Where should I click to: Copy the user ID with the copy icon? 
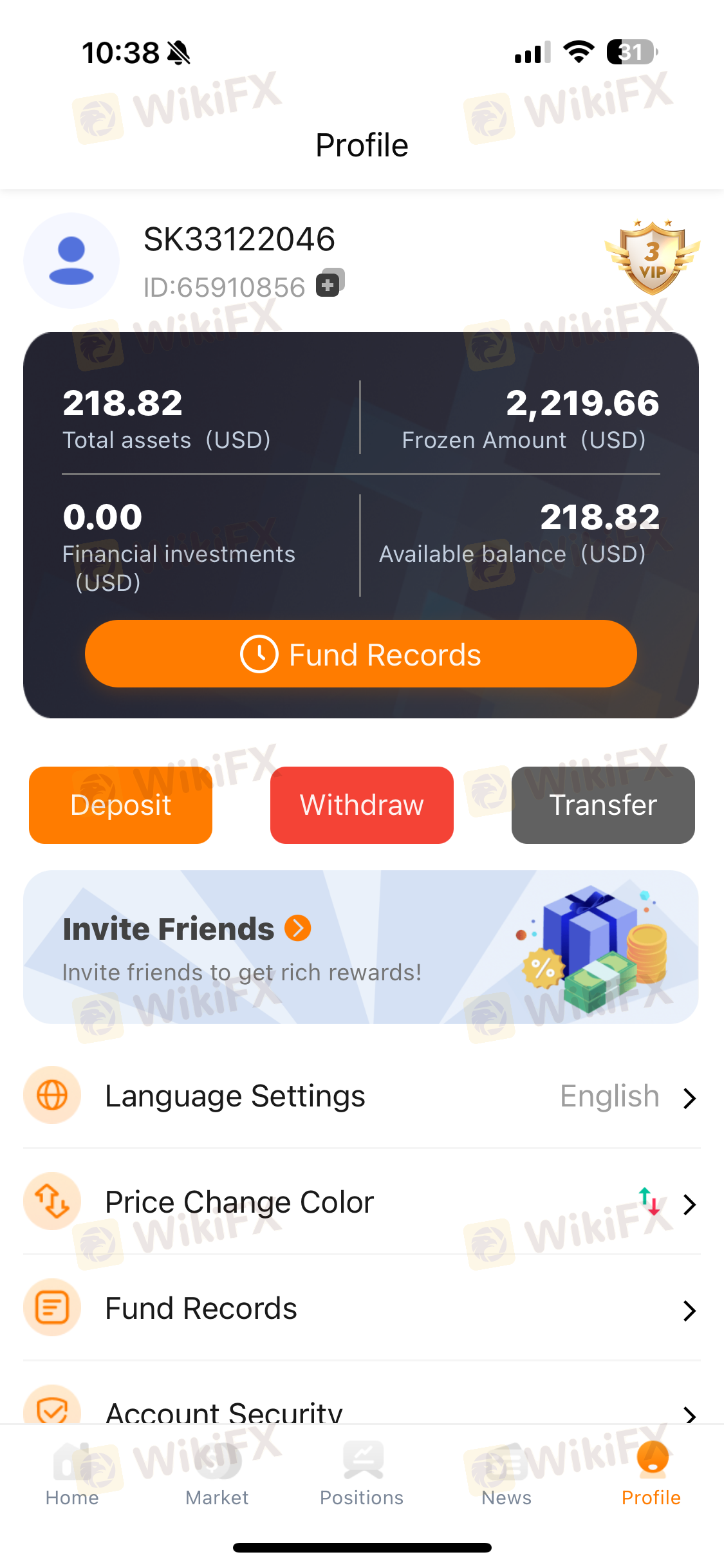coord(330,283)
